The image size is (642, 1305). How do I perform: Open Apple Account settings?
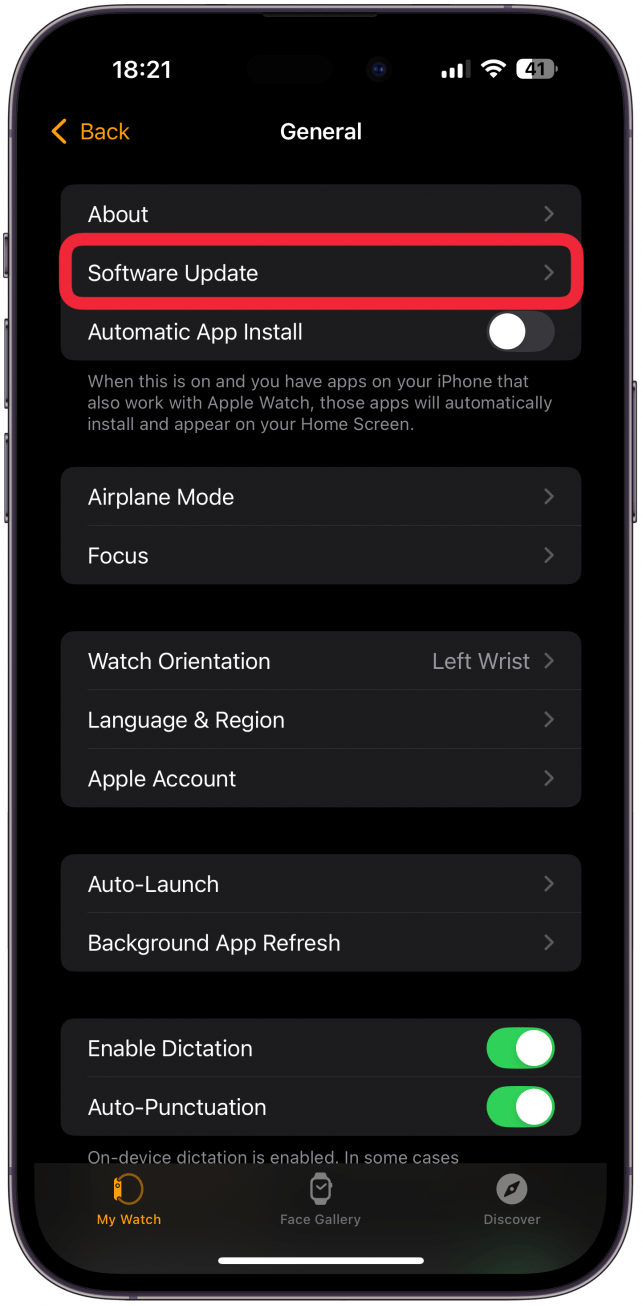[321, 779]
